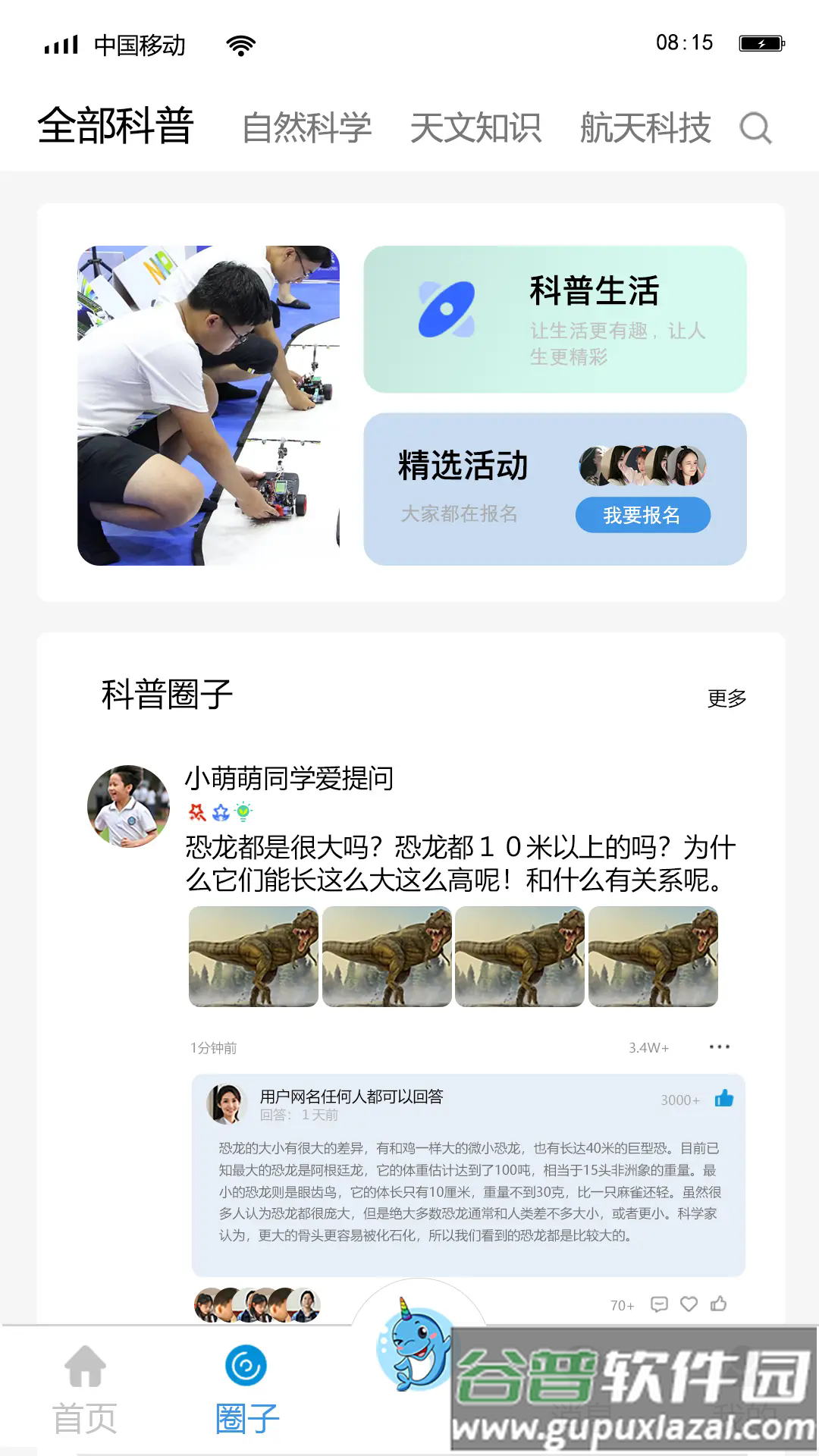Open comments under the dinosaur post
The height and width of the screenshot is (1456, 819).
coord(660,1304)
